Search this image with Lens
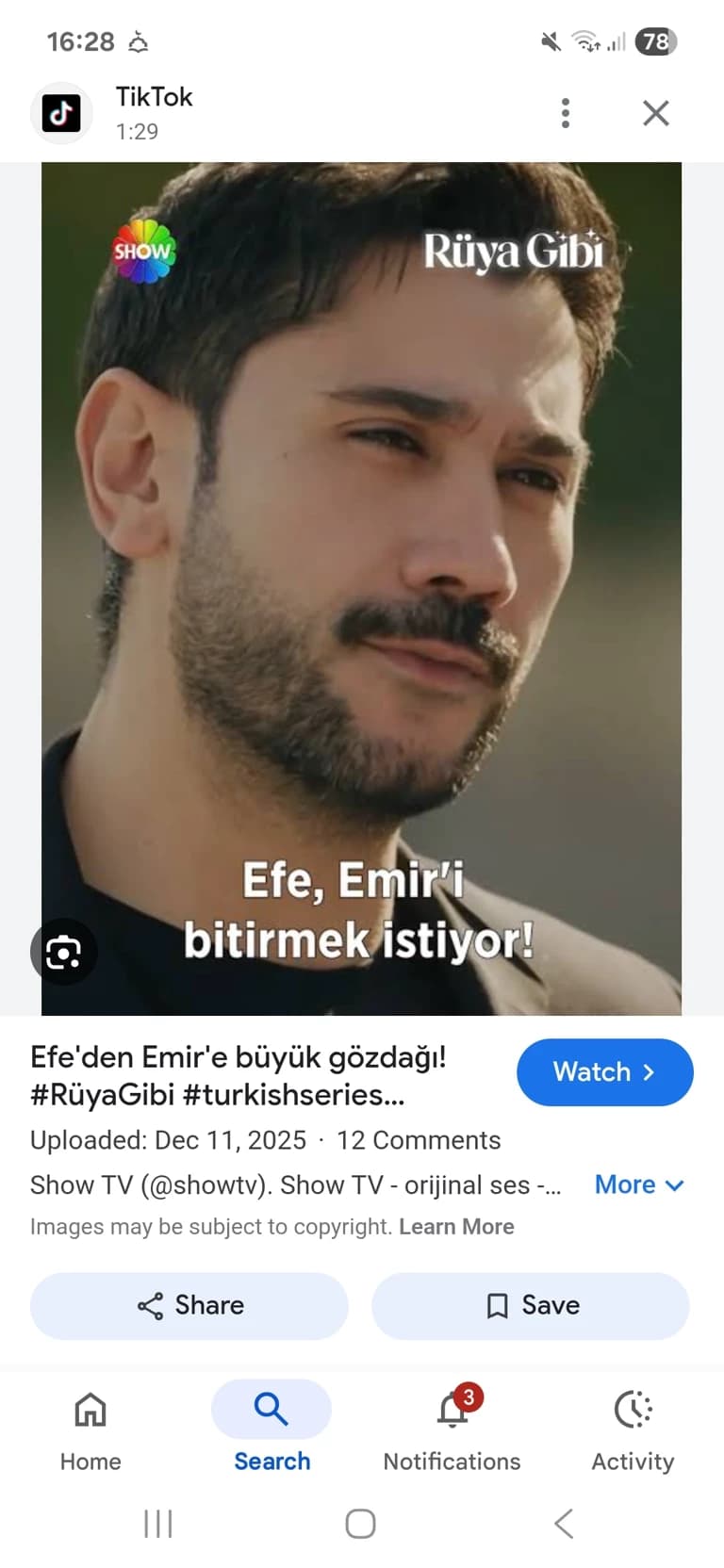The height and width of the screenshot is (1568, 724). tap(63, 952)
